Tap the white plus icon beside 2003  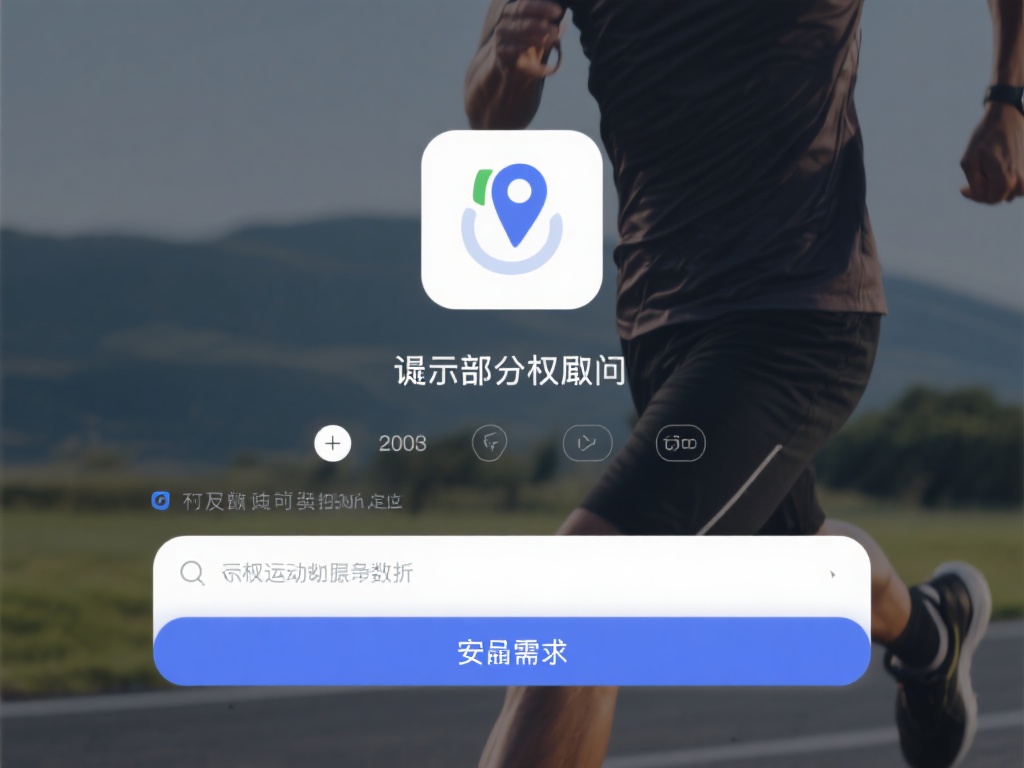pyautogui.click(x=333, y=443)
